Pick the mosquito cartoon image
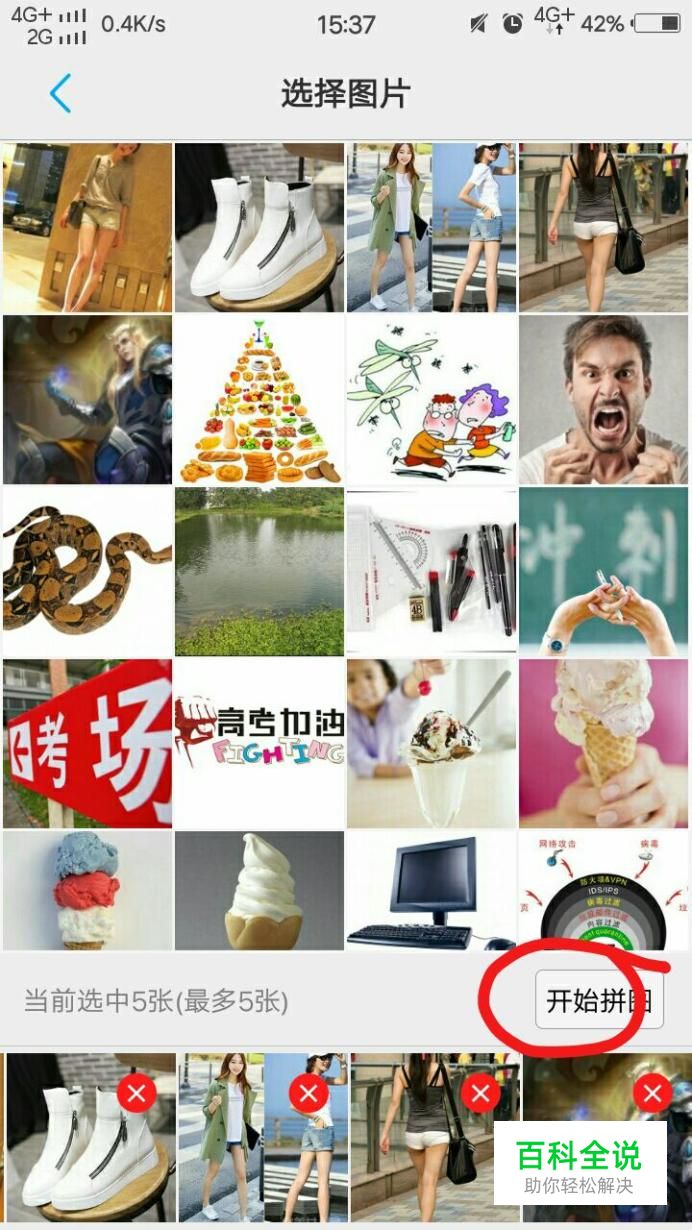Image resolution: width=692 pixels, height=1230 pixels. click(431, 400)
